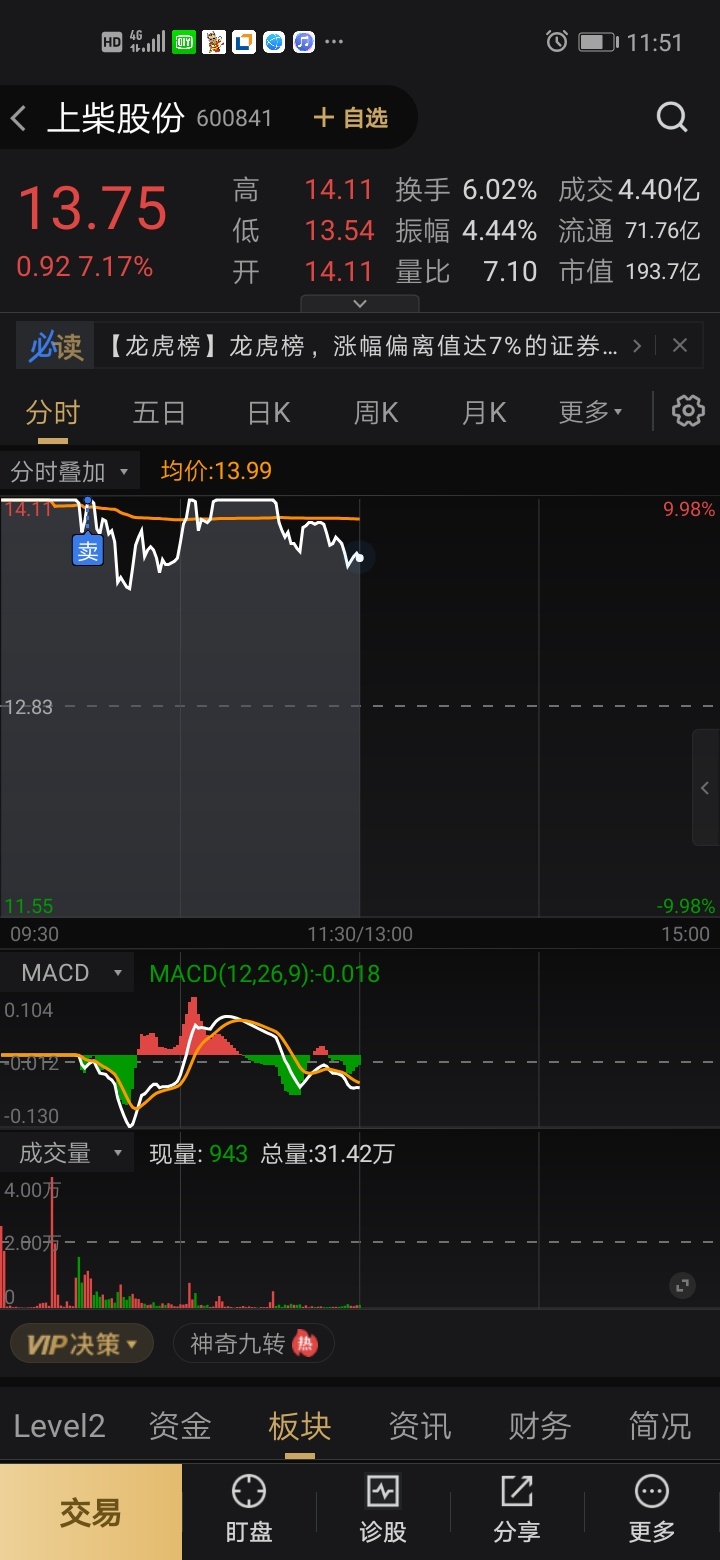Change the MACD indicator dropdown
The width and height of the screenshot is (720, 1560).
pos(69,973)
